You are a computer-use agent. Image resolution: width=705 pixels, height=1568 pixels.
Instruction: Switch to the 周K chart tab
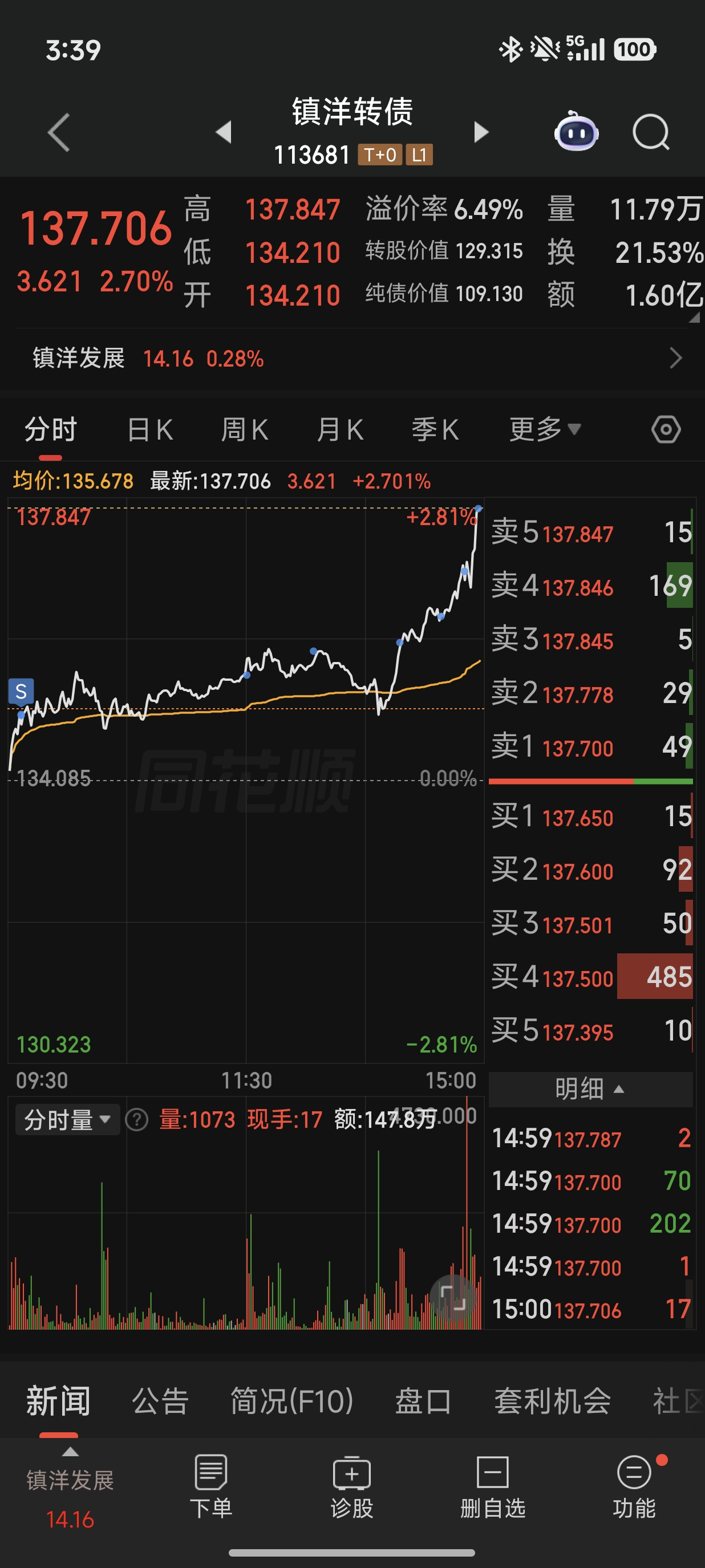click(245, 430)
